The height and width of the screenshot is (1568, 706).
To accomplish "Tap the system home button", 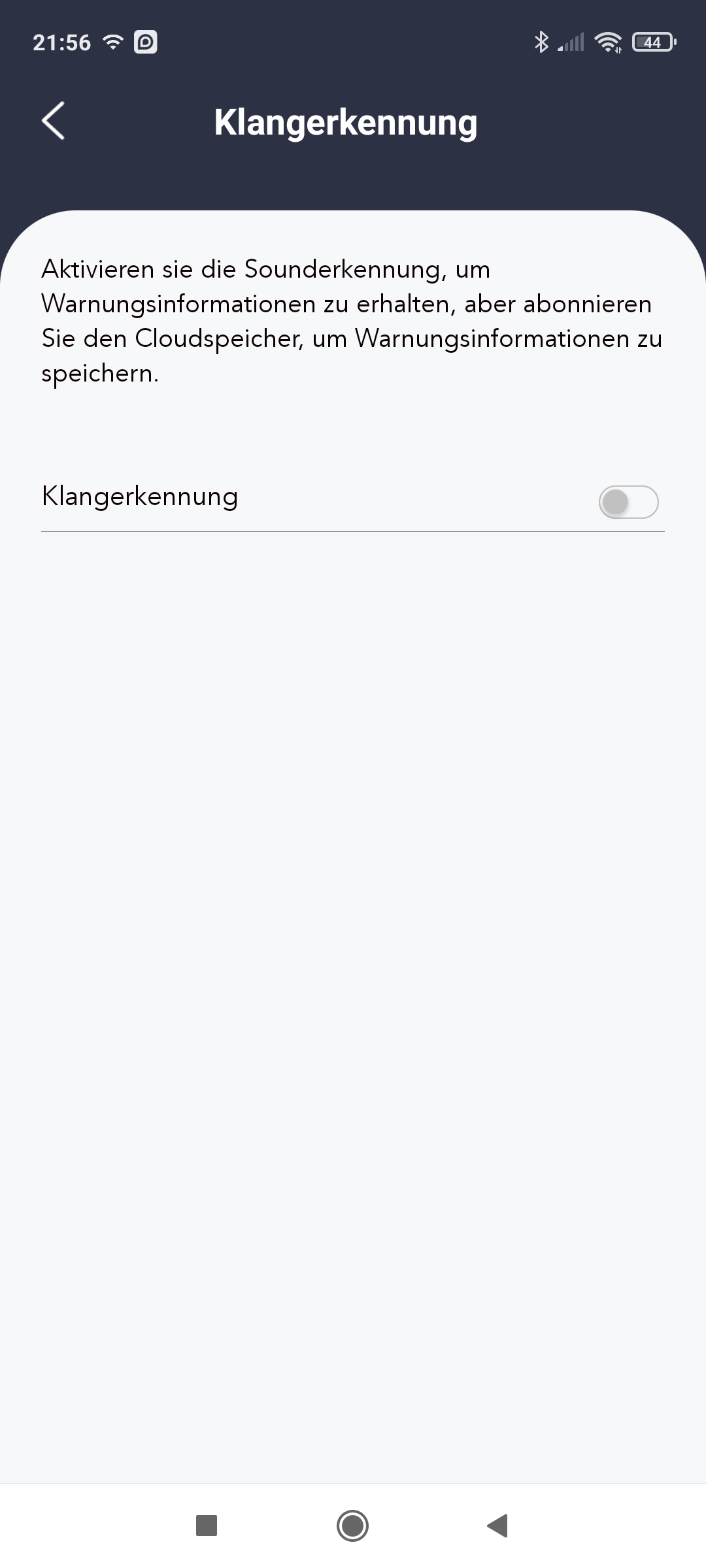I will (x=352, y=1526).
